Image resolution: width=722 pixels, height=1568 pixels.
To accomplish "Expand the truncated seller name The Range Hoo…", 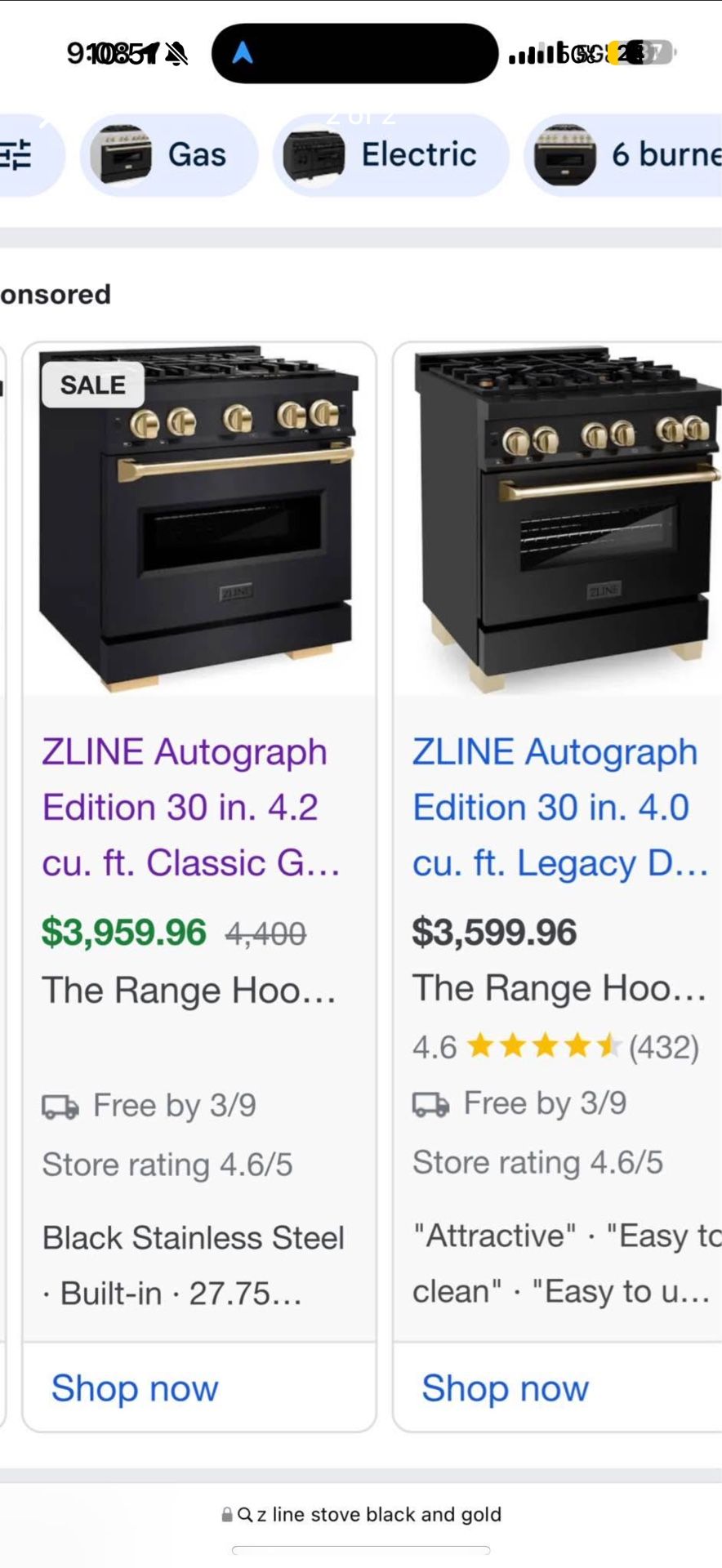I will [x=189, y=990].
